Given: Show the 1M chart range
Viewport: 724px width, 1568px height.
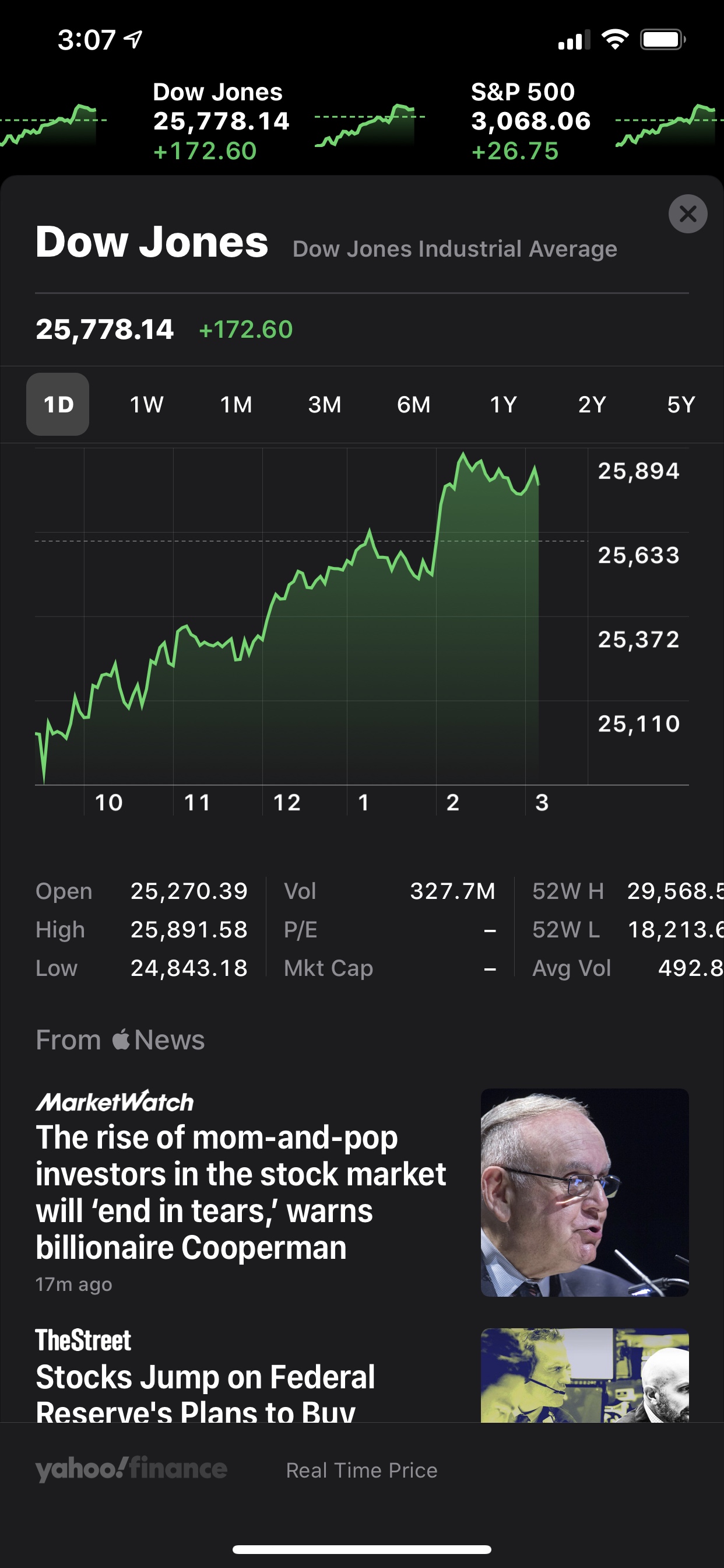Looking at the screenshot, I should [236, 404].
